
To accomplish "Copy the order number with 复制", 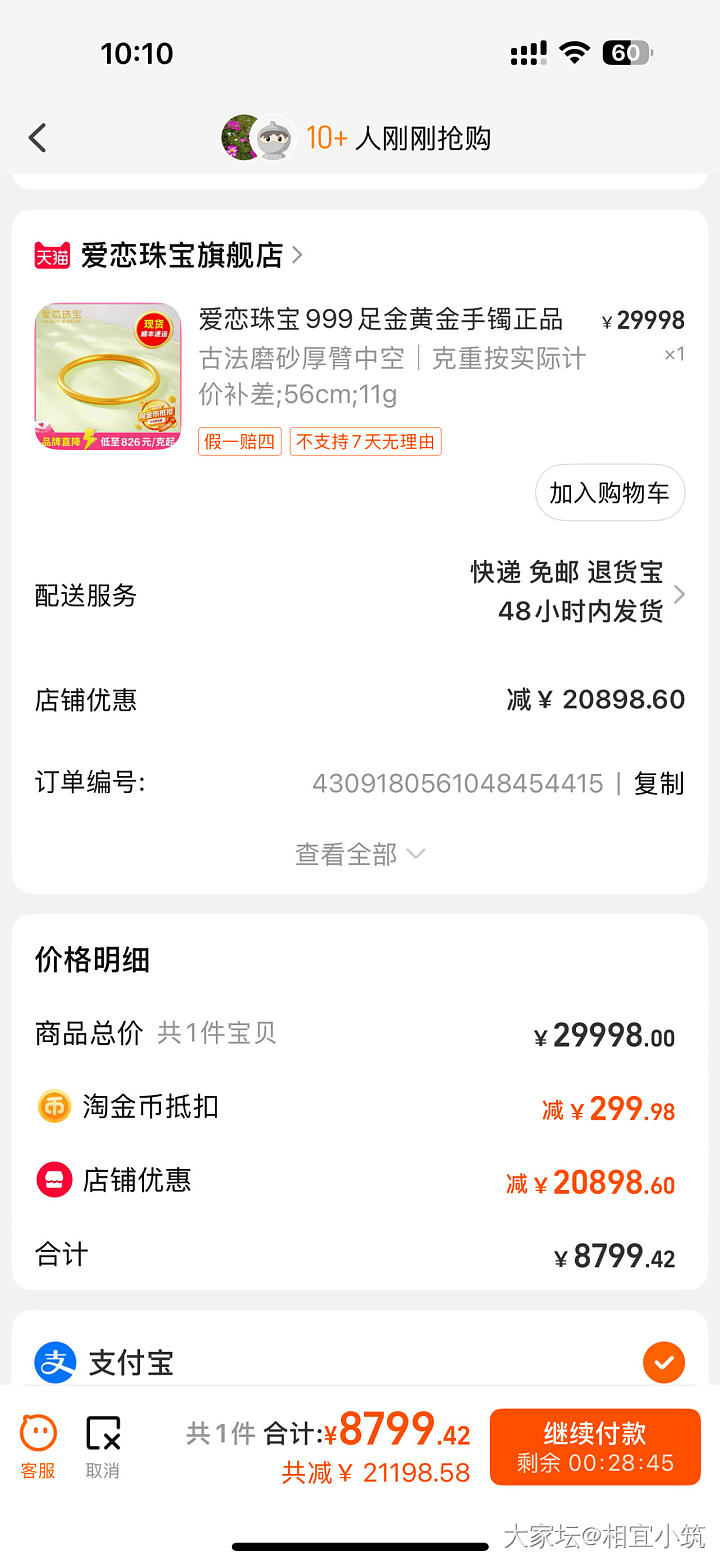I will (x=659, y=784).
